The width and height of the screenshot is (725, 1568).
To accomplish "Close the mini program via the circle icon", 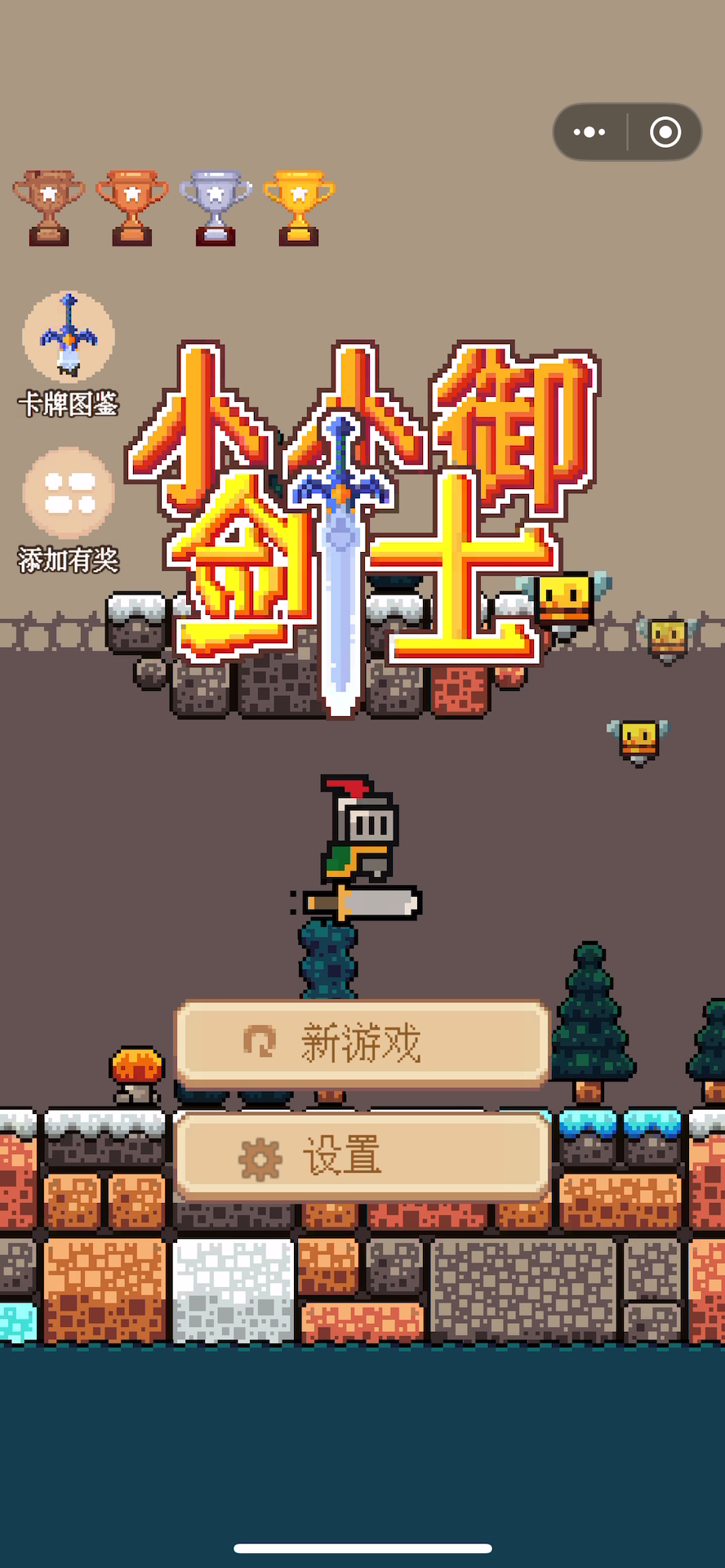I will pyautogui.click(x=665, y=132).
